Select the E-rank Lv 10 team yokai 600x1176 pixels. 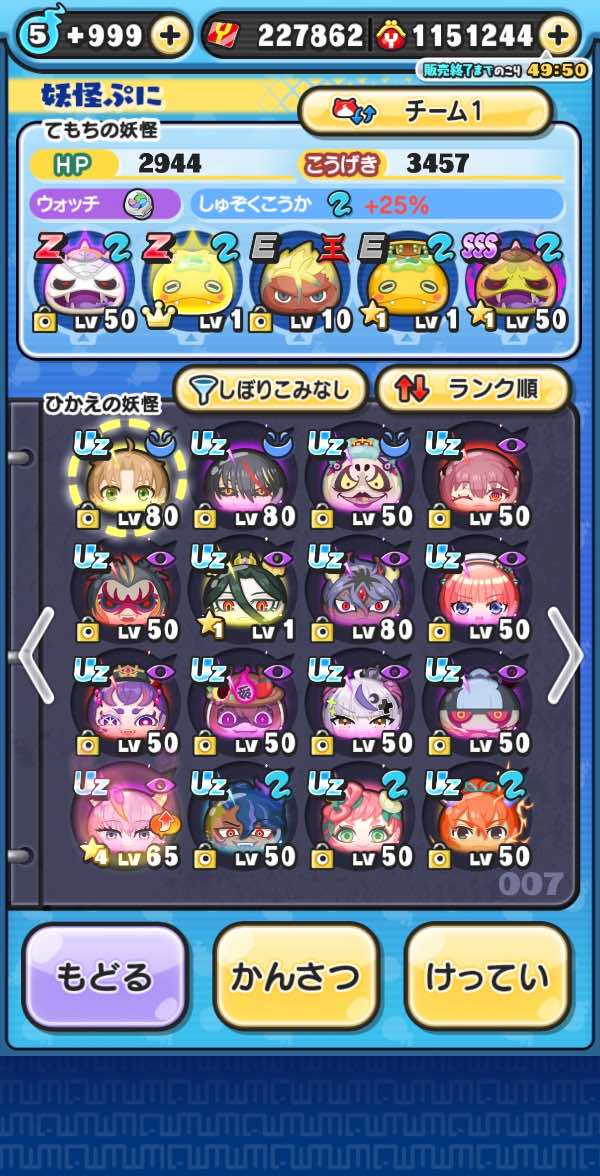(297, 283)
